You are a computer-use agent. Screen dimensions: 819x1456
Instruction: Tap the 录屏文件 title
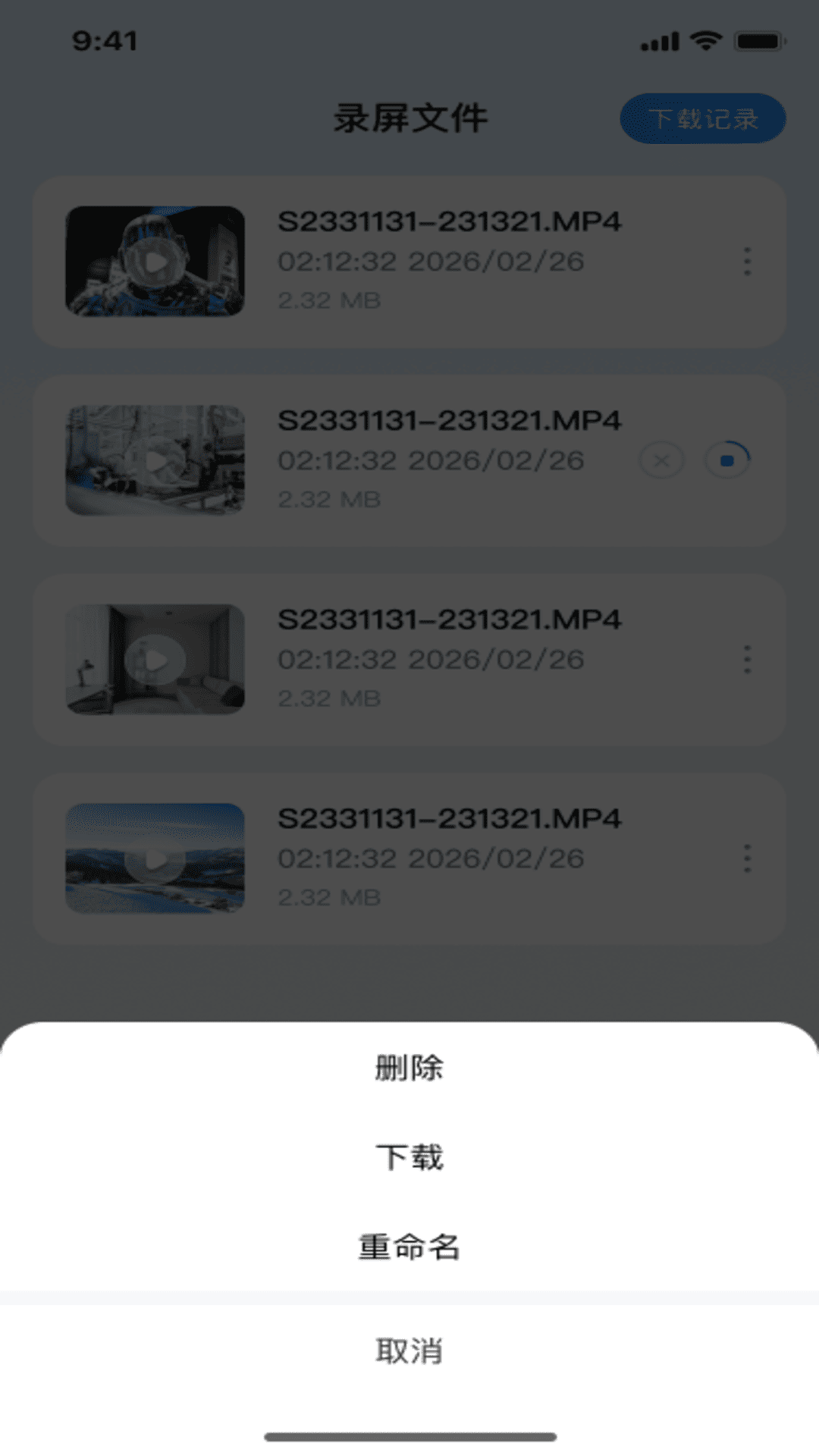point(409,118)
